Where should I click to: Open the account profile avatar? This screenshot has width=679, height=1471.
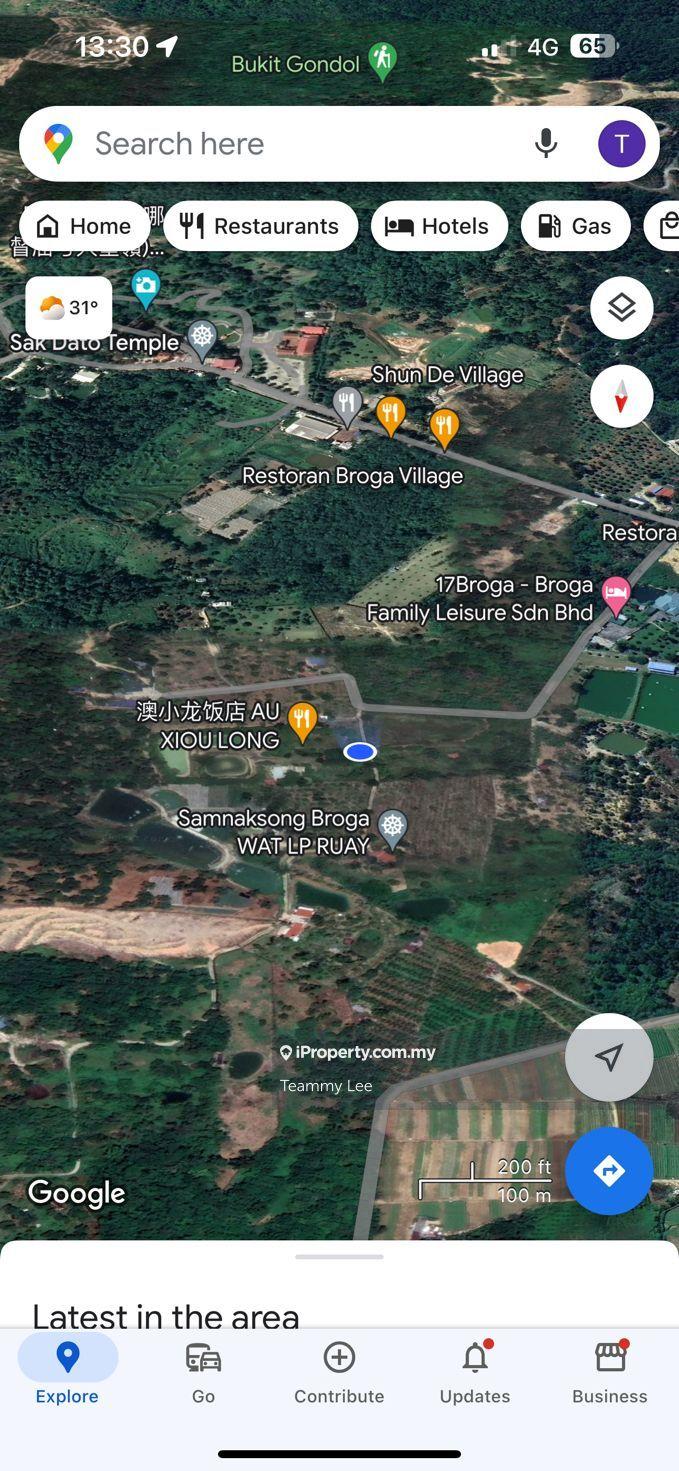point(621,144)
